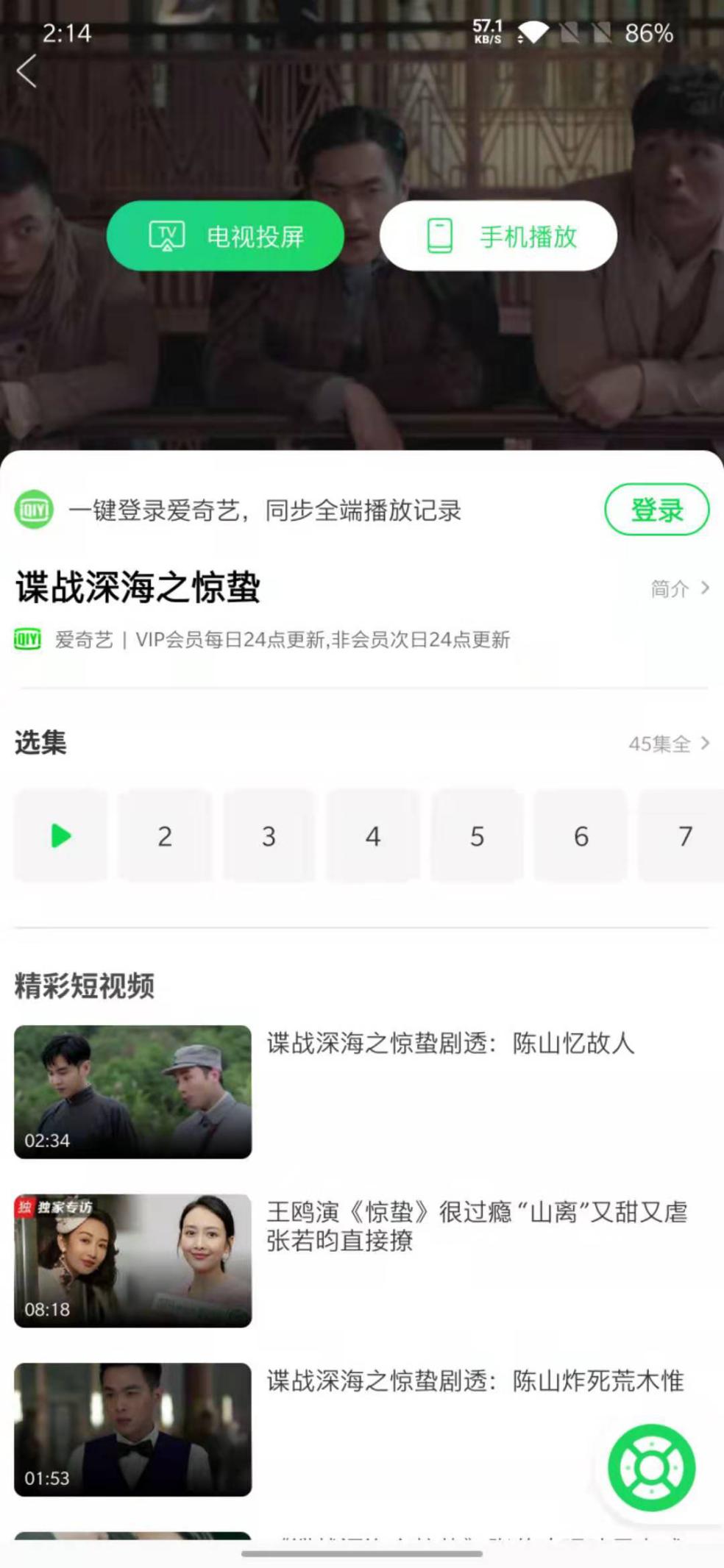Tap the 登录 login button

(659, 509)
